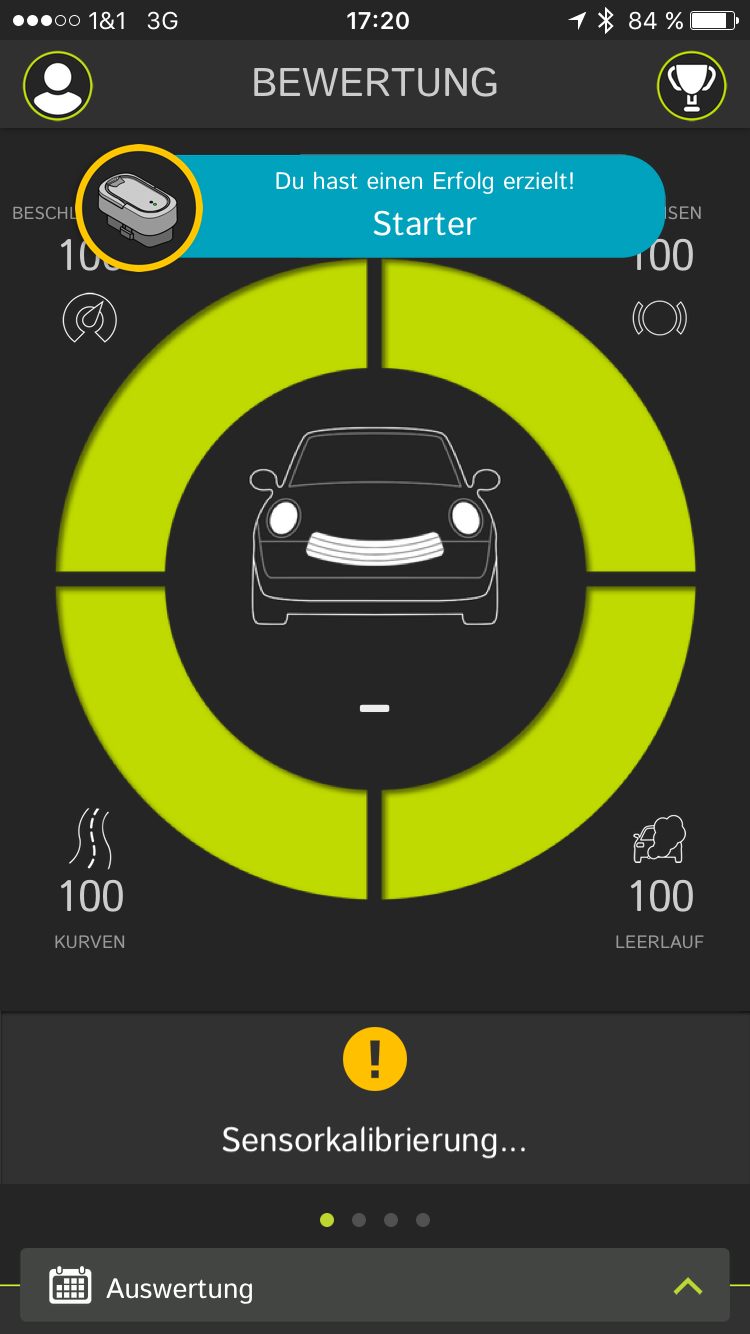Tap the Starter achievement notification banner
750x1334 pixels.
point(424,206)
